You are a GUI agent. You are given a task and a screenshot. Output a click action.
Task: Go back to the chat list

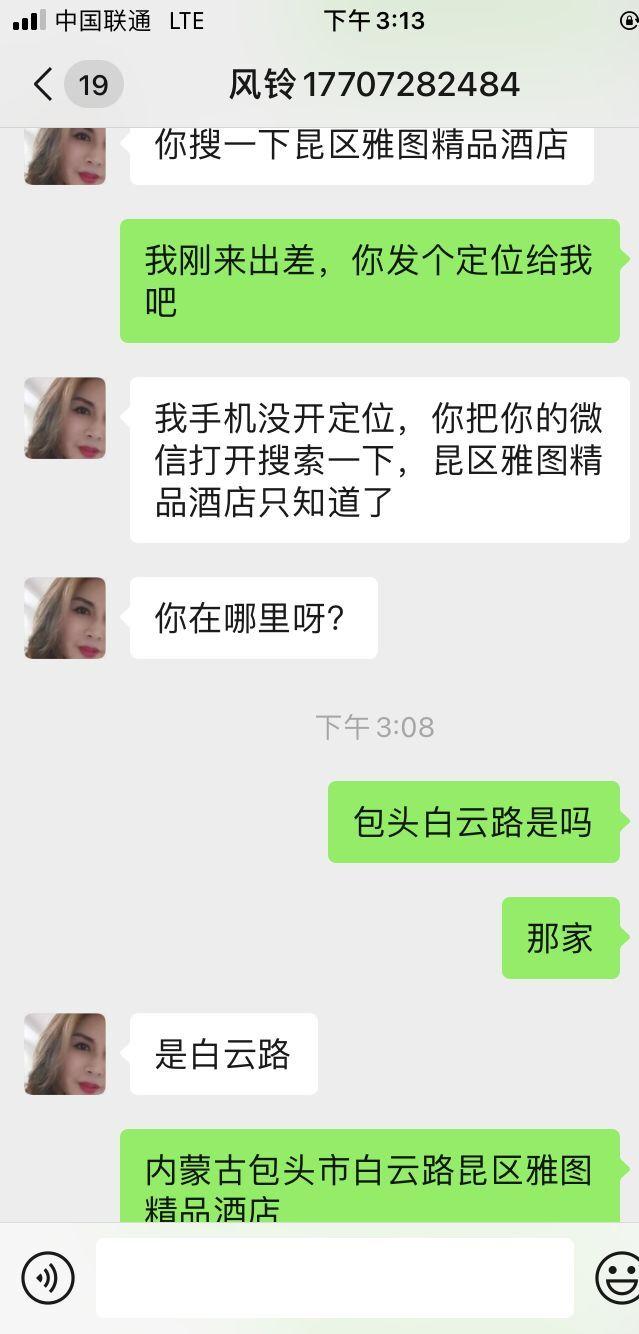pyautogui.click(x=44, y=84)
